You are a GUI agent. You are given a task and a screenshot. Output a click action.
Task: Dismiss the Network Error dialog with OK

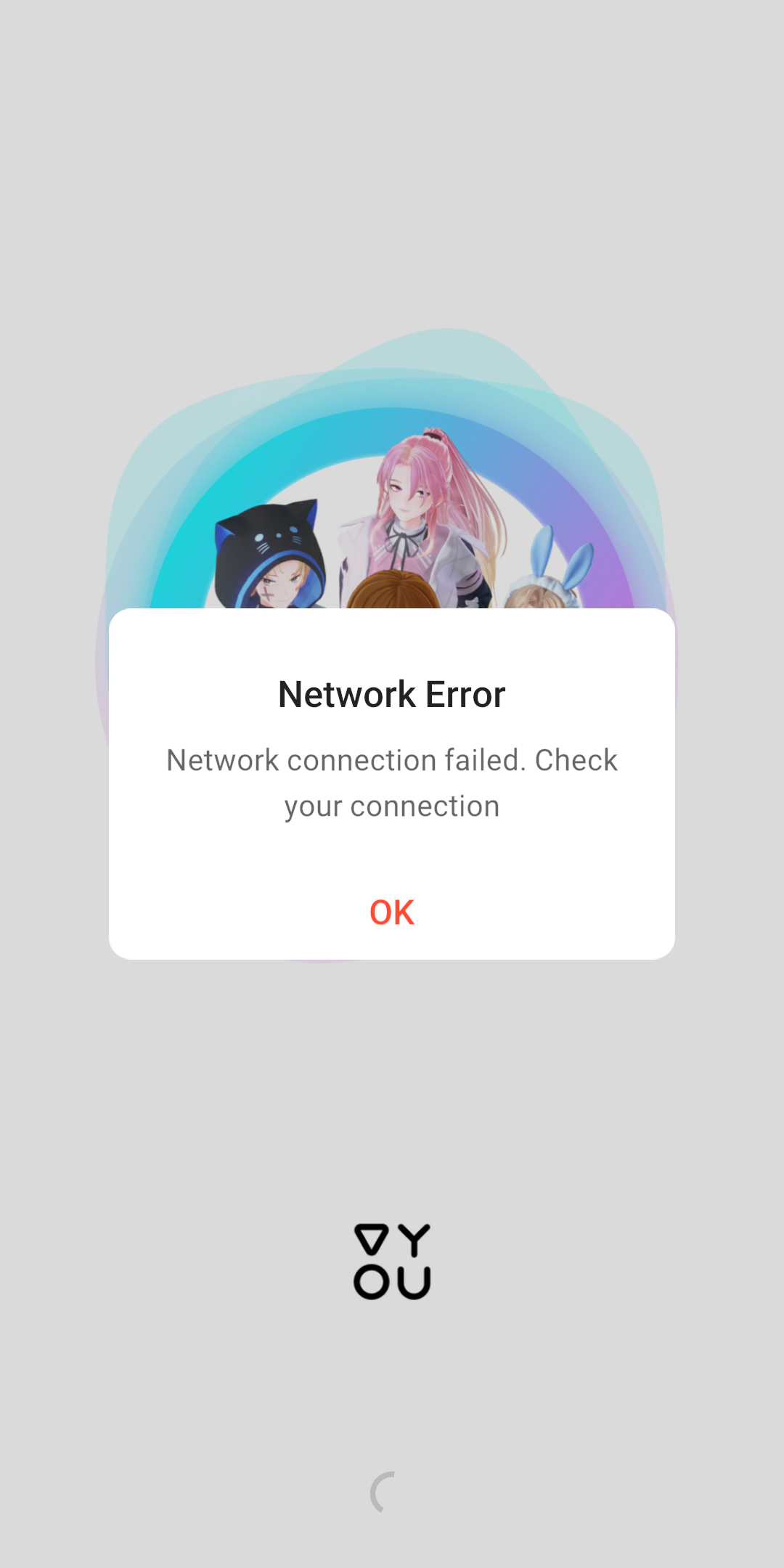392,912
